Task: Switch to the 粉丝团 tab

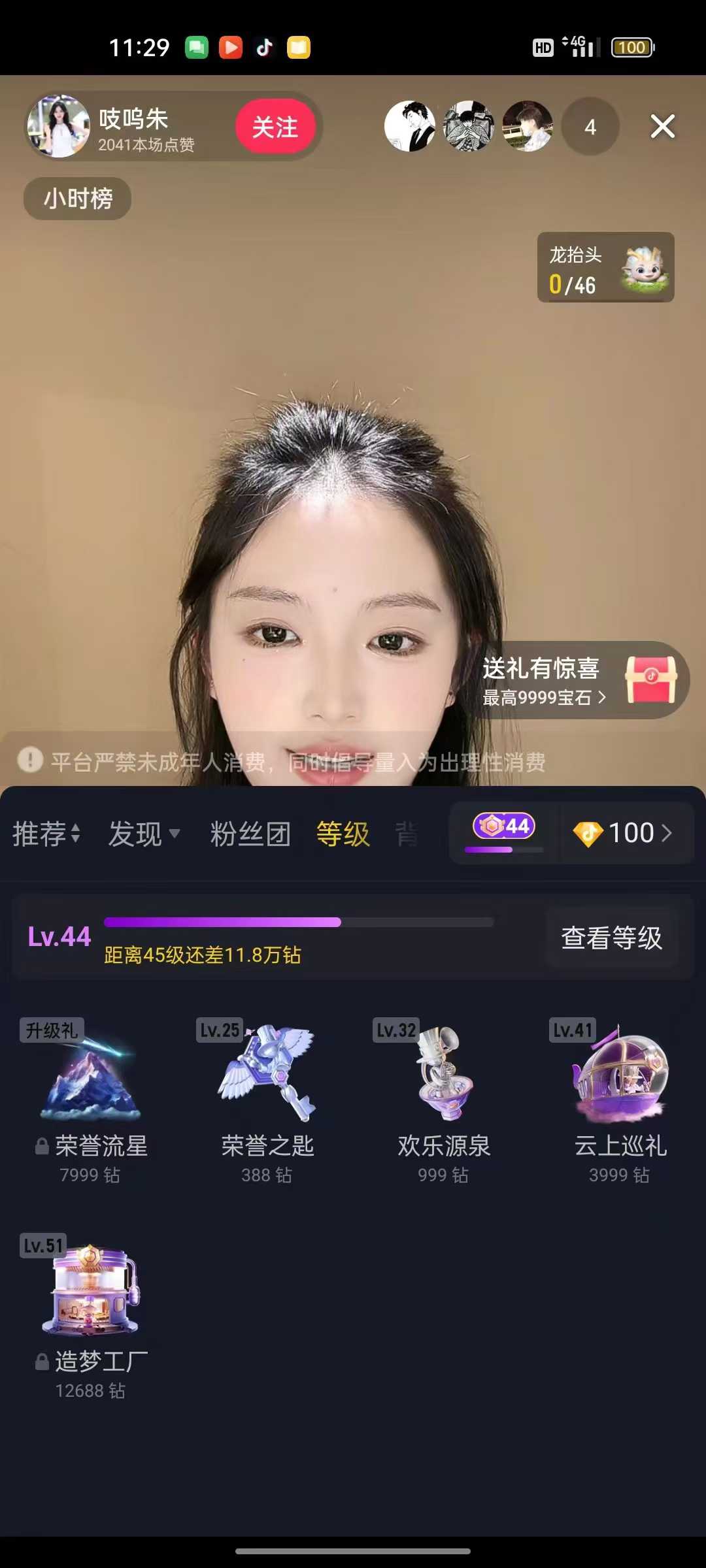Action: coord(250,834)
